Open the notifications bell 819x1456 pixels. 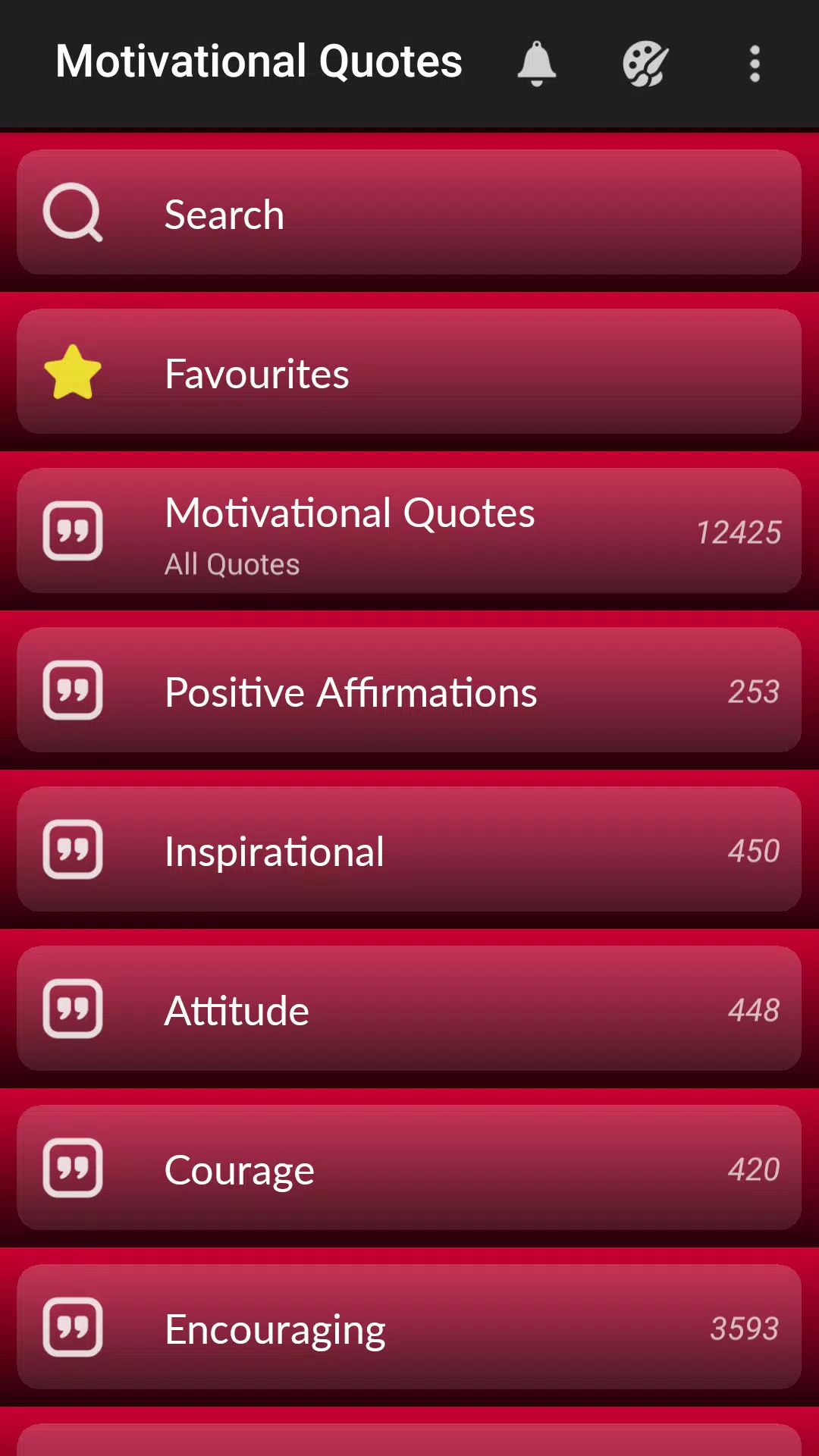[x=537, y=64]
